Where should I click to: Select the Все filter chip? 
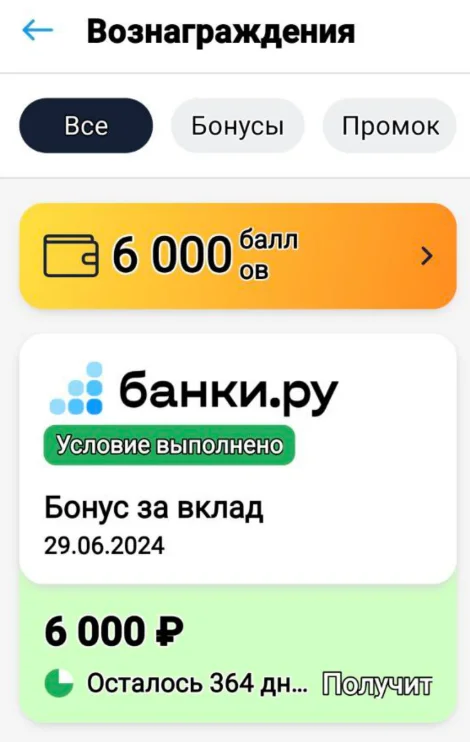pos(86,126)
